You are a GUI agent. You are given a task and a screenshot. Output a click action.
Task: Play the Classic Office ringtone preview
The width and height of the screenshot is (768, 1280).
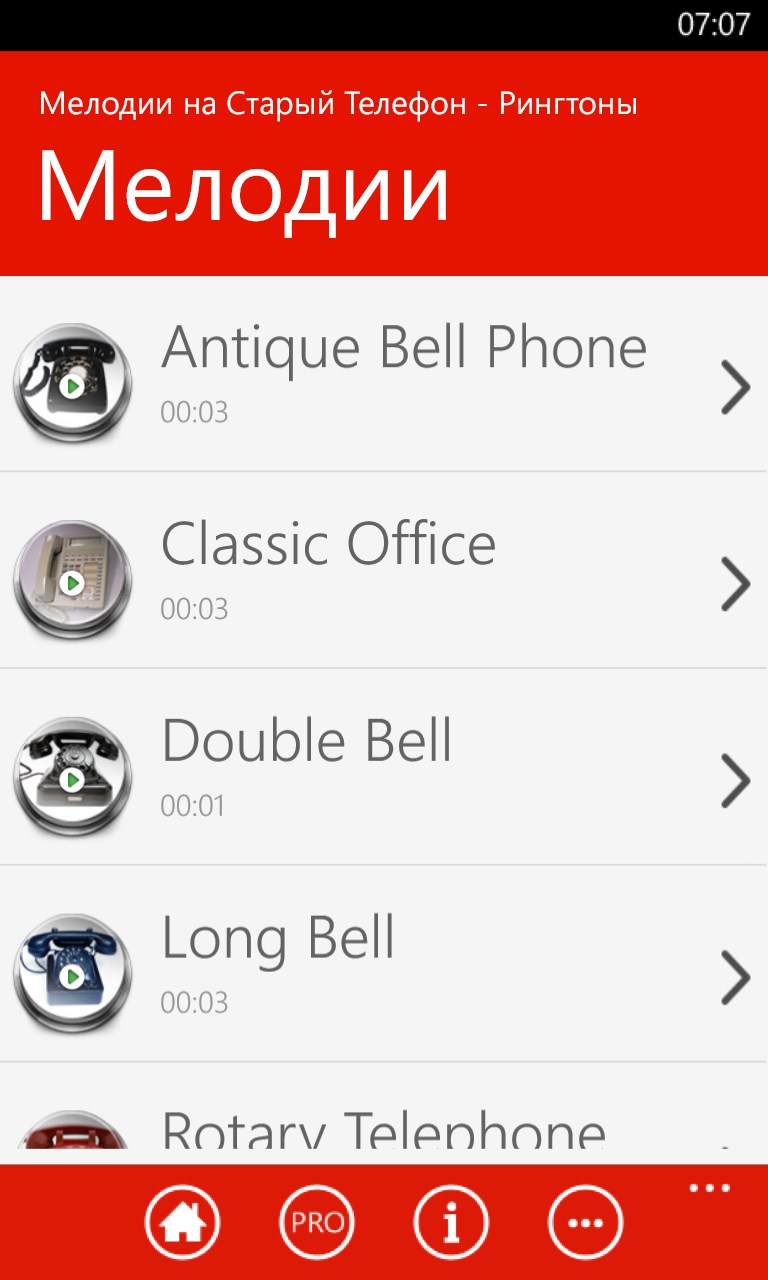click(x=72, y=581)
